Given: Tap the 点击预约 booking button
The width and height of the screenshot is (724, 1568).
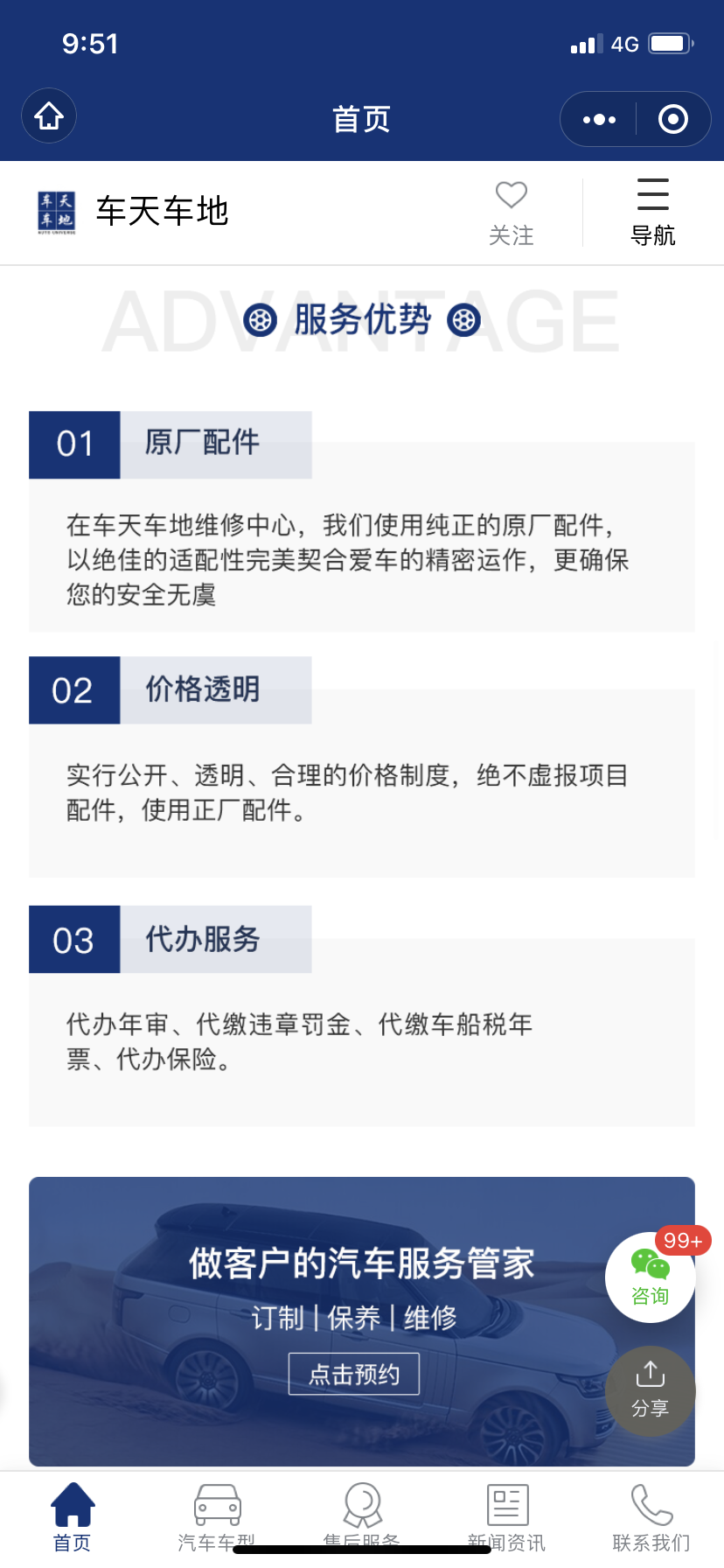Looking at the screenshot, I should point(354,1374).
